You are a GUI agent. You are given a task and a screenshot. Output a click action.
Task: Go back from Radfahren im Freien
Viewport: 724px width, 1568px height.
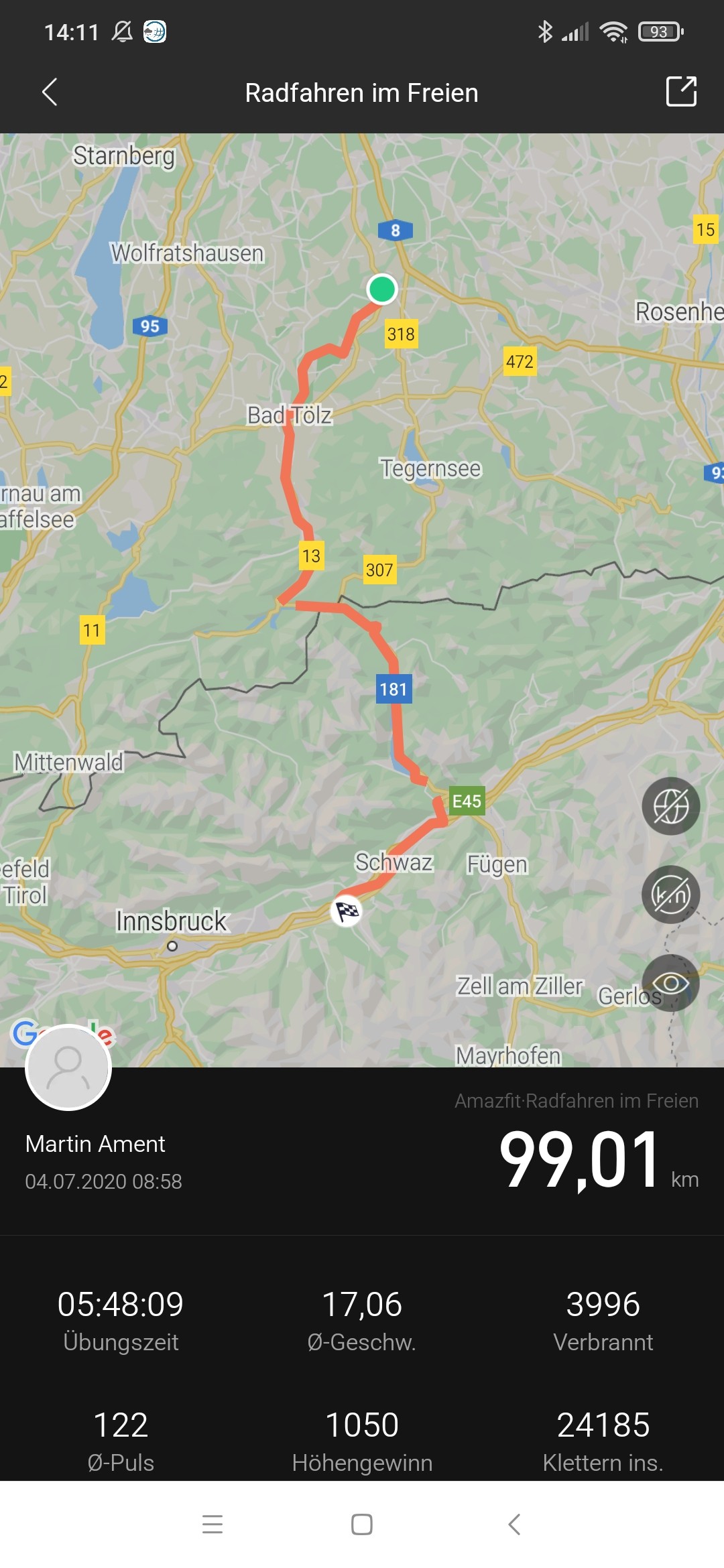click(50, 92)
